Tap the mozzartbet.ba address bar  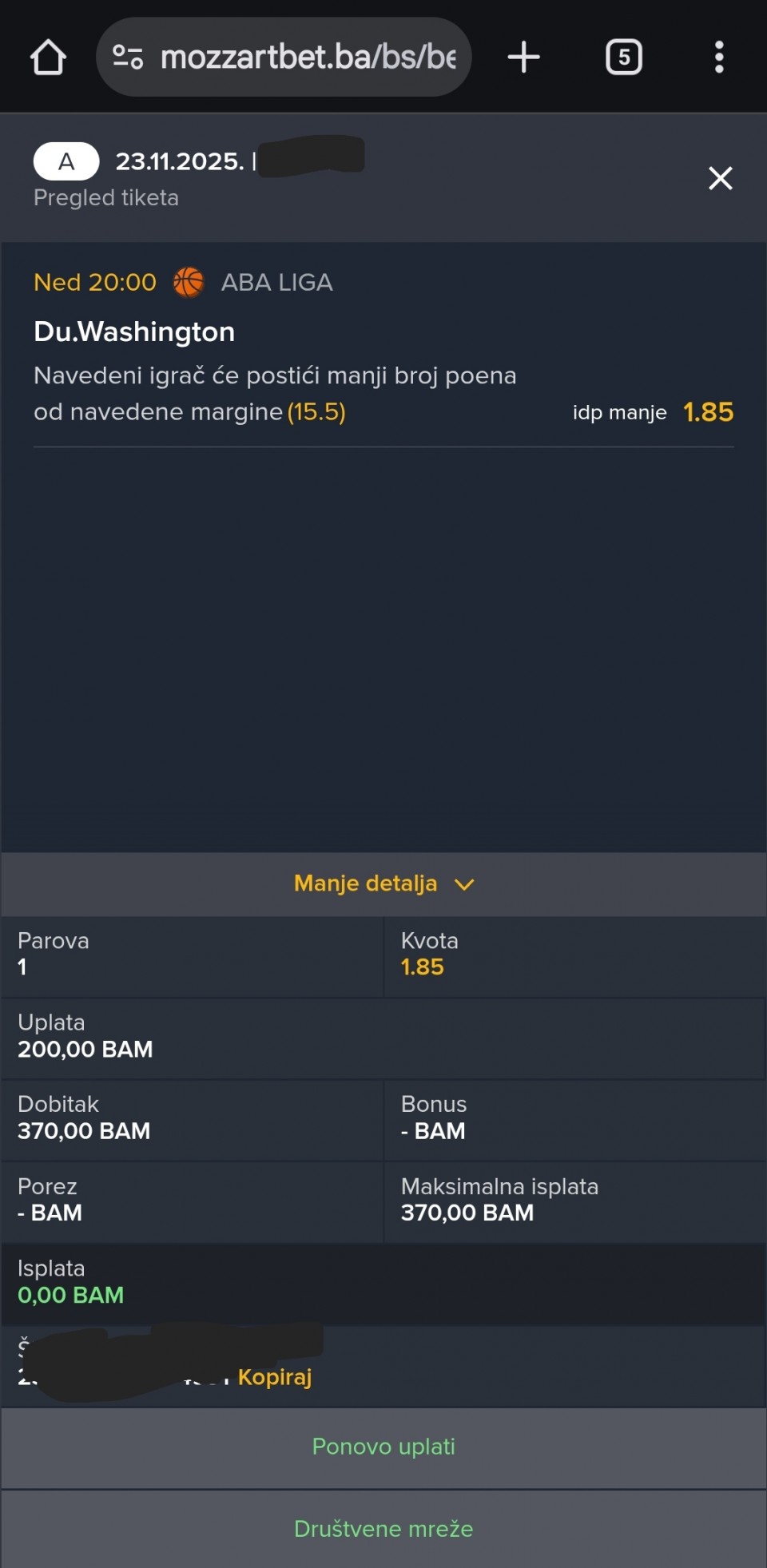click(308, 58)
